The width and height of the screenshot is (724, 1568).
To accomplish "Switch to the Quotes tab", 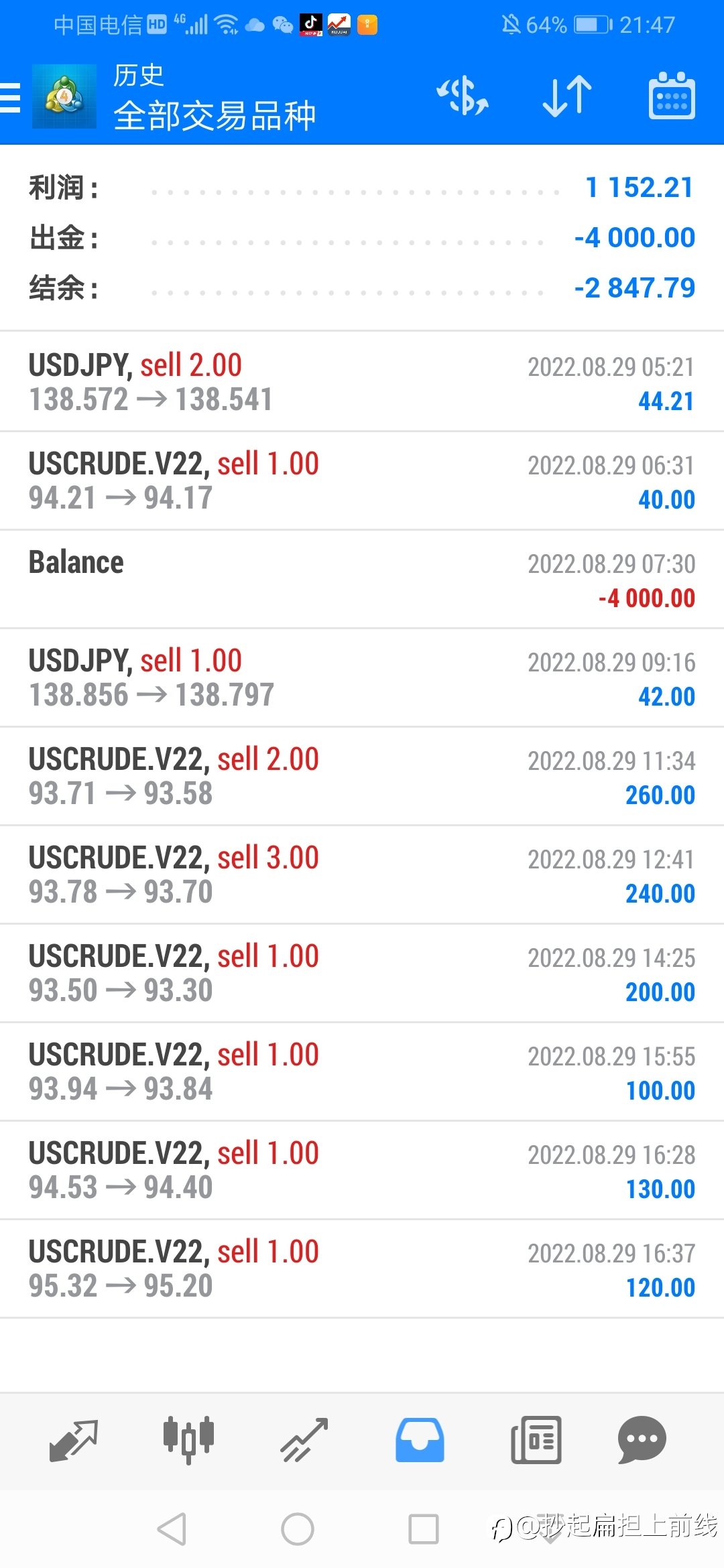I will pyautogui.click(x=74, y=1441).
